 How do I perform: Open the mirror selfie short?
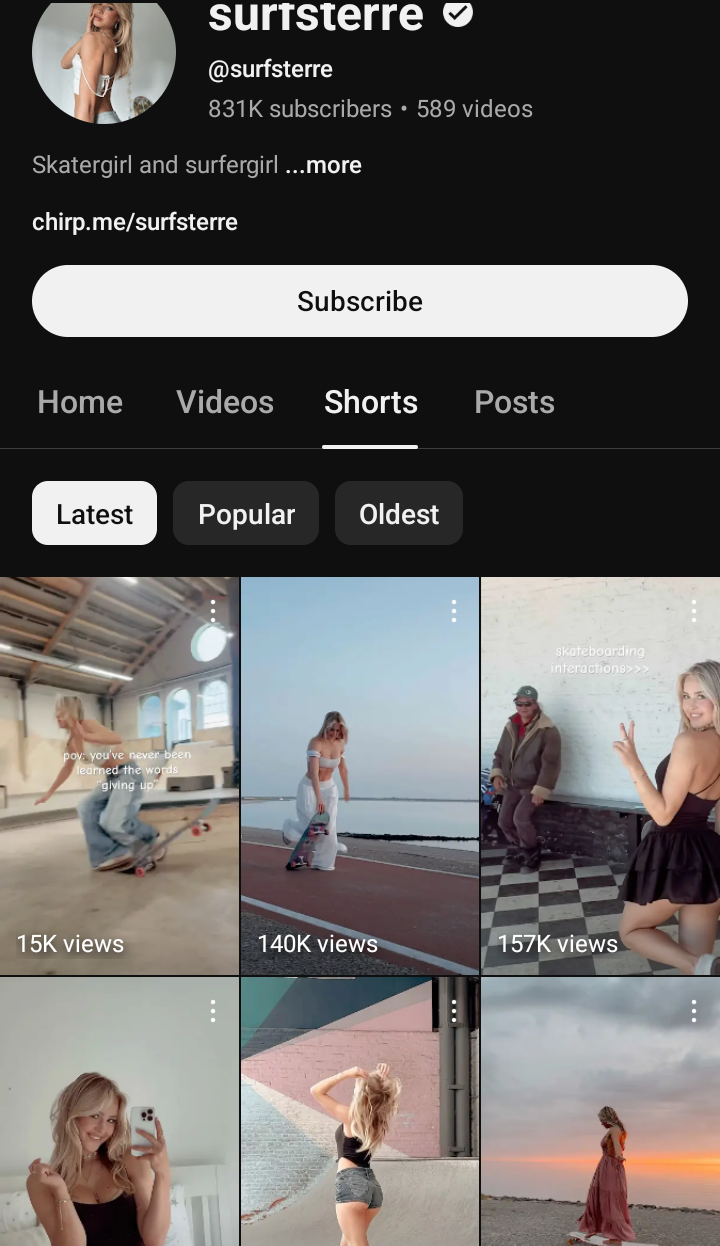click(119, 1112)
